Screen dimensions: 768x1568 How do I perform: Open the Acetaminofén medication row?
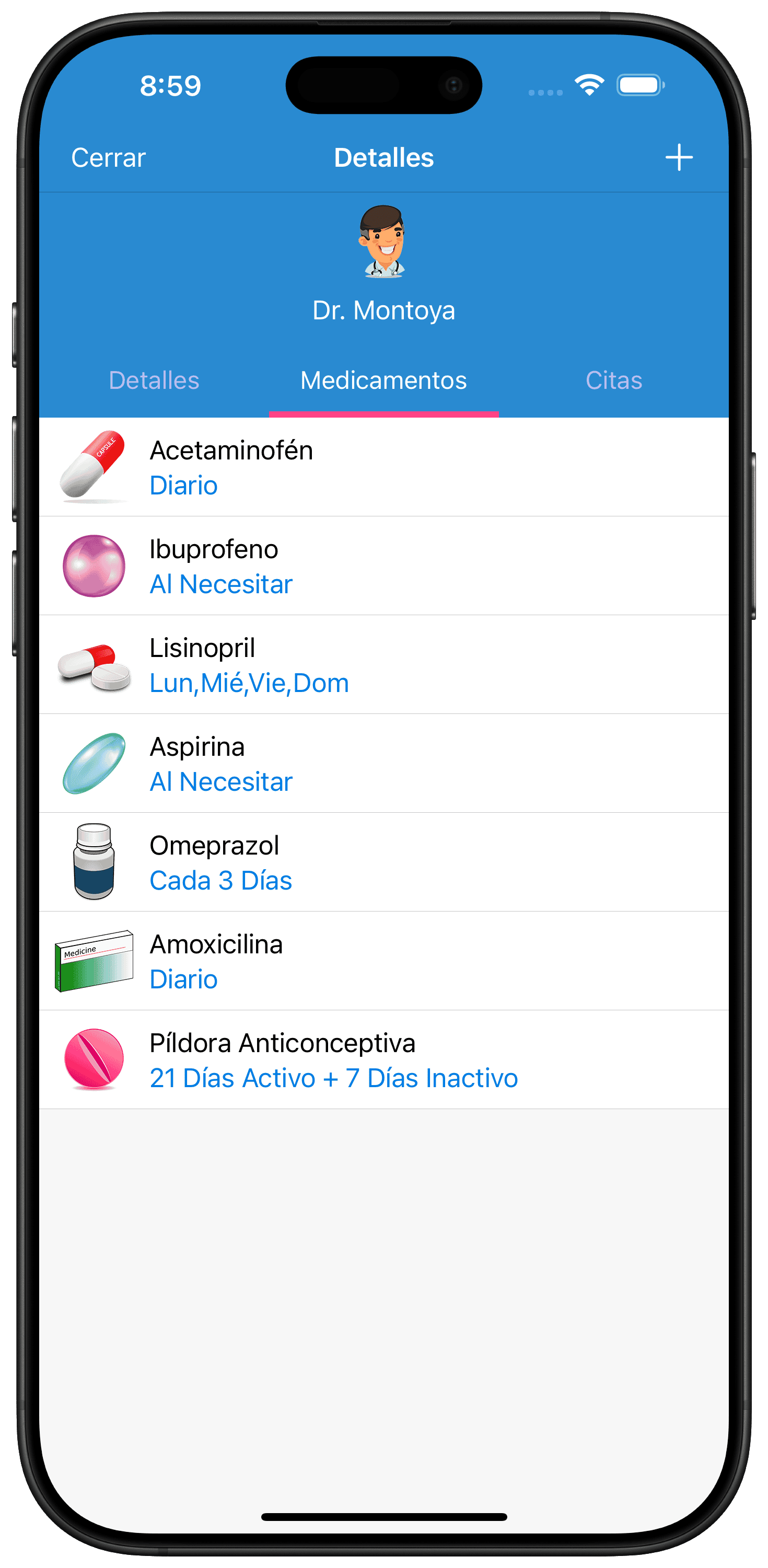[x=384, y=467]
